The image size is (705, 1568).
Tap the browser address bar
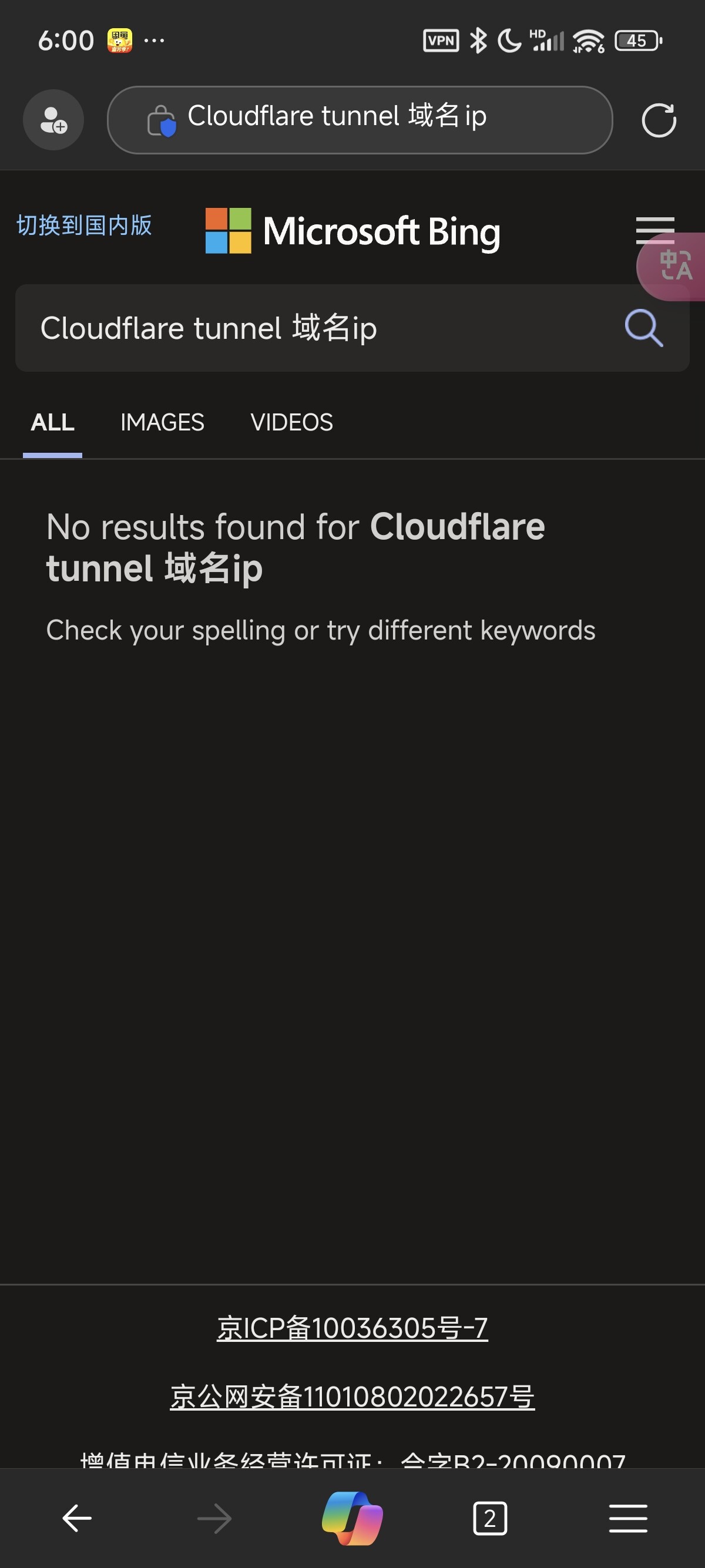pos(360,120)
